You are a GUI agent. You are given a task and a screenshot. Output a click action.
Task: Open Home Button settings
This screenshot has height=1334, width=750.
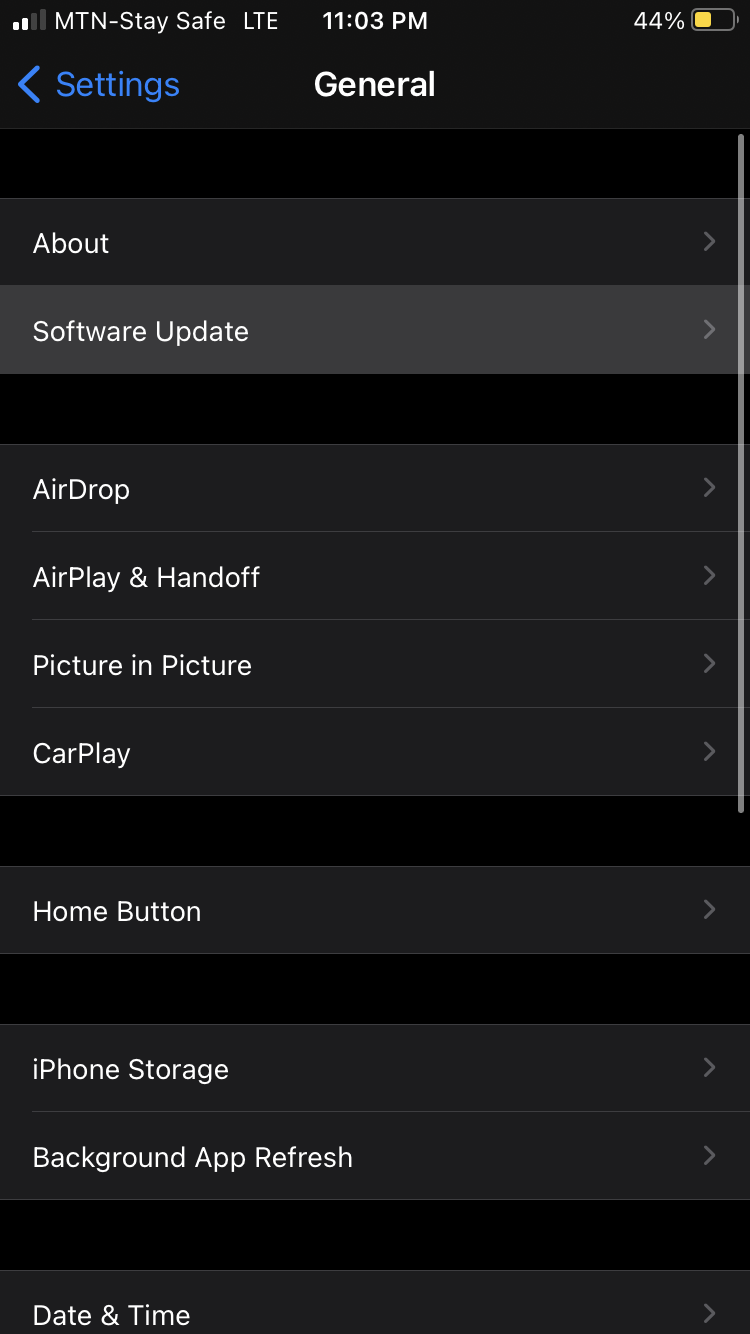tap(375, 910)
